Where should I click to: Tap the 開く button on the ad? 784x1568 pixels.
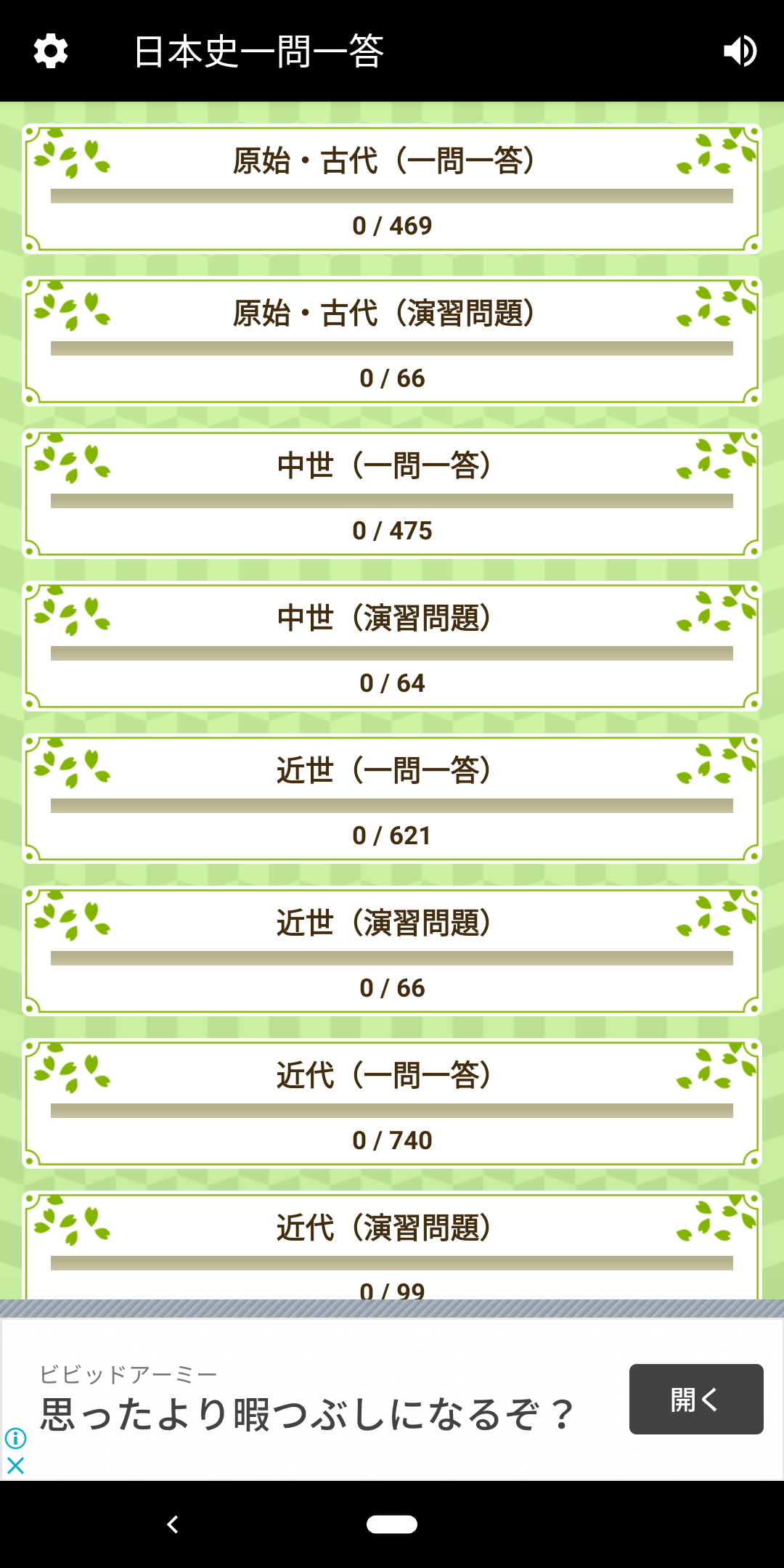coord(696,1399)
